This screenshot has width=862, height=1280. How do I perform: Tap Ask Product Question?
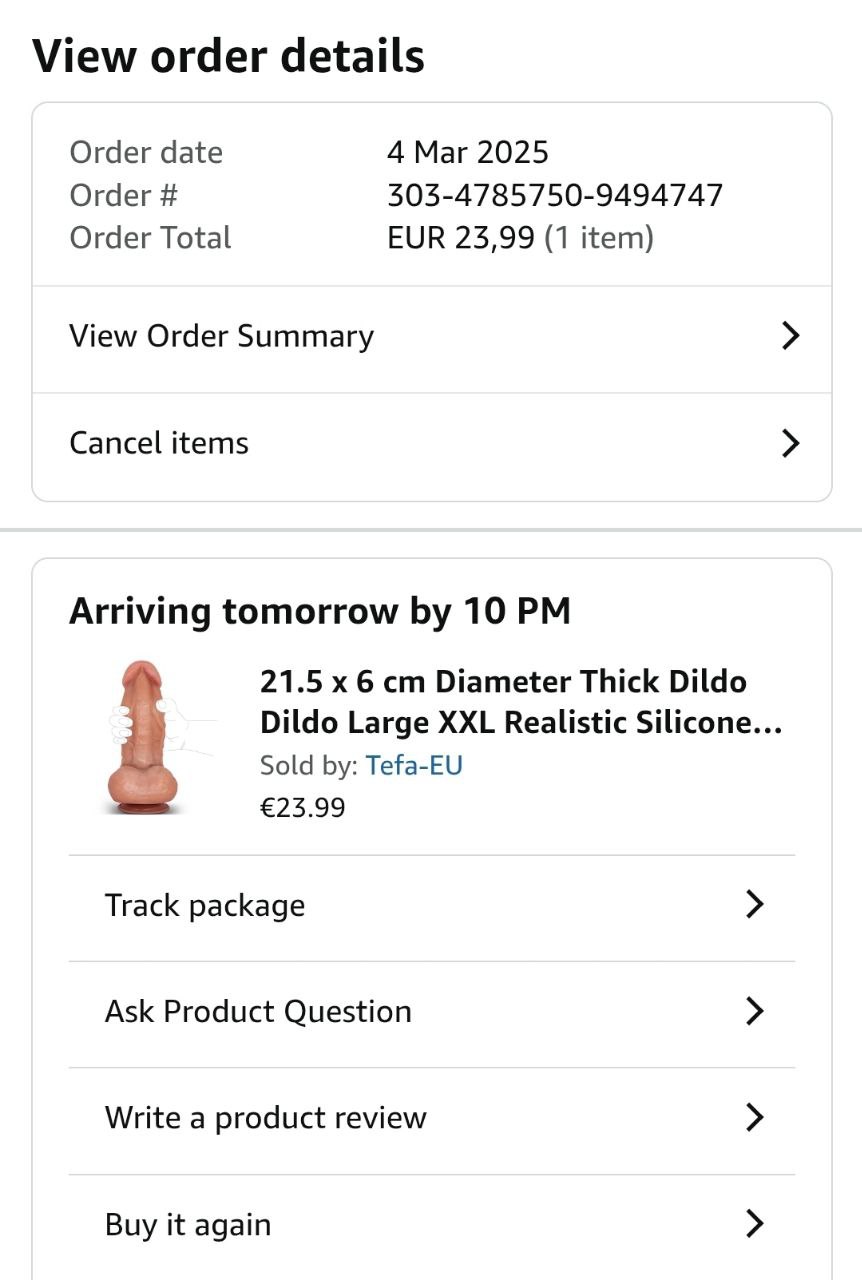pos(431,1012)
